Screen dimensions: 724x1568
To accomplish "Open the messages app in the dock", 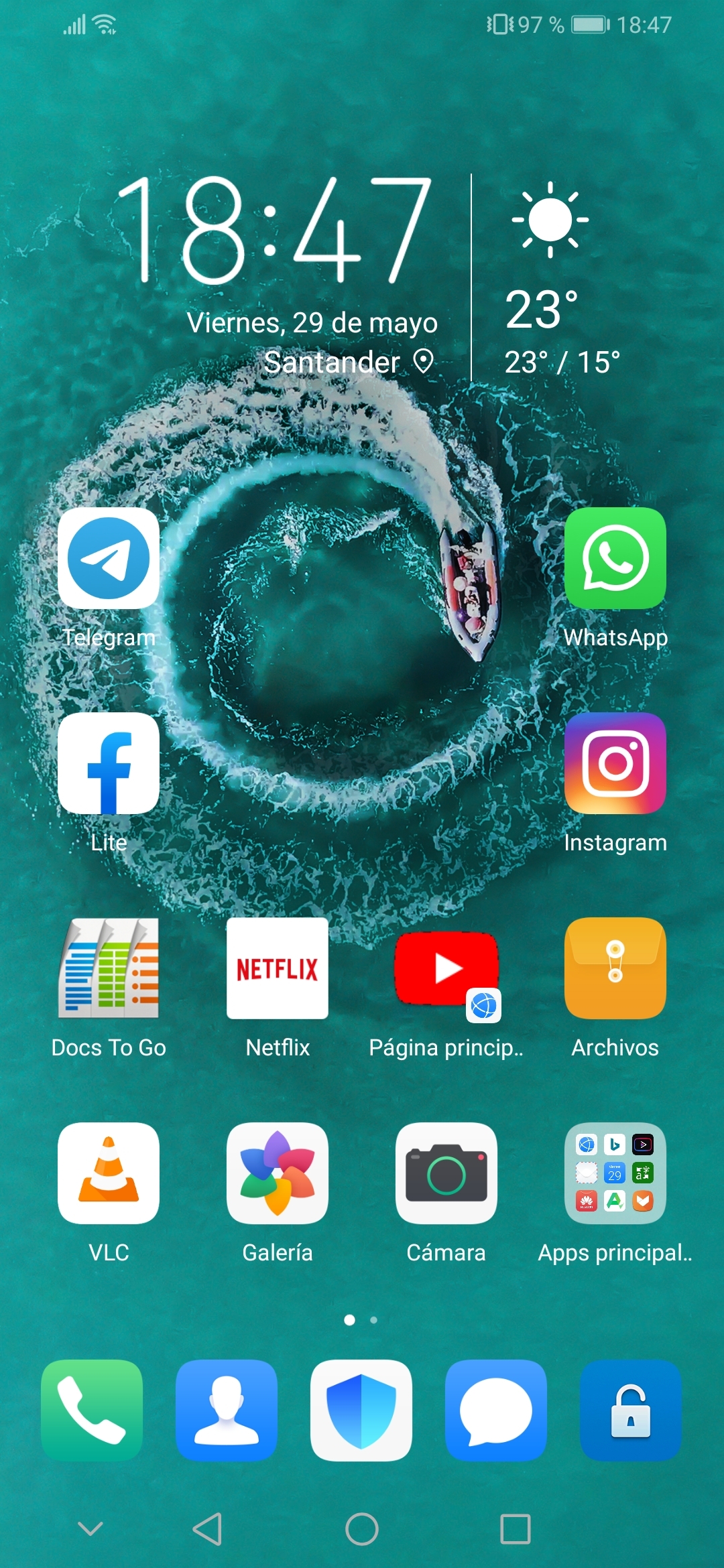I will click(496, 1411).
